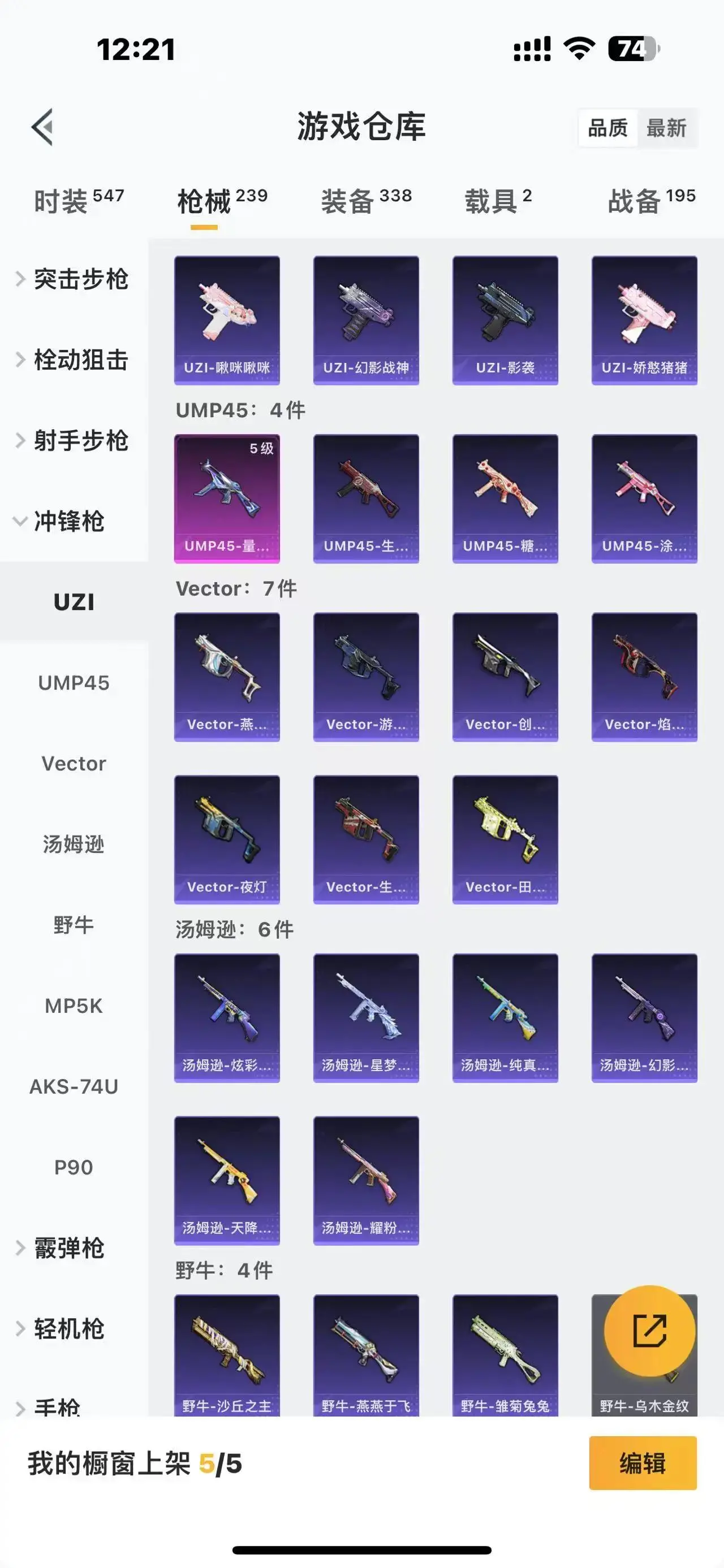724x1568 pixels.
Task: Open the level 5 UMP45-量 skin tile
Action: tap(226, 498)
